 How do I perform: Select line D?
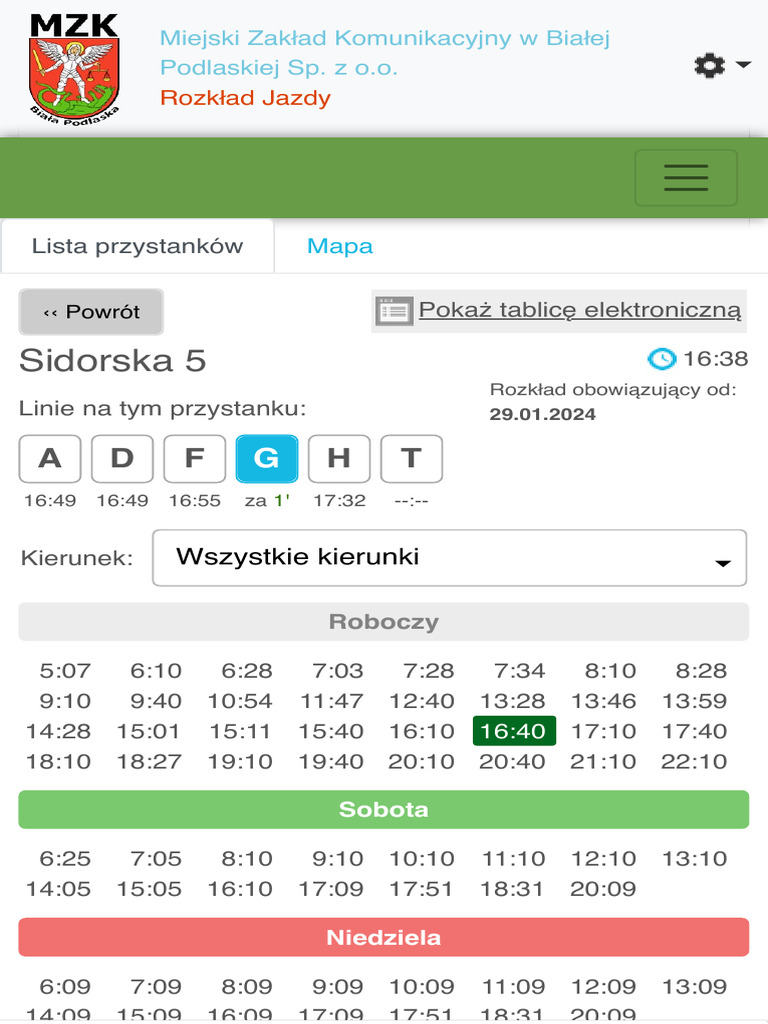[x=122, y=459]
